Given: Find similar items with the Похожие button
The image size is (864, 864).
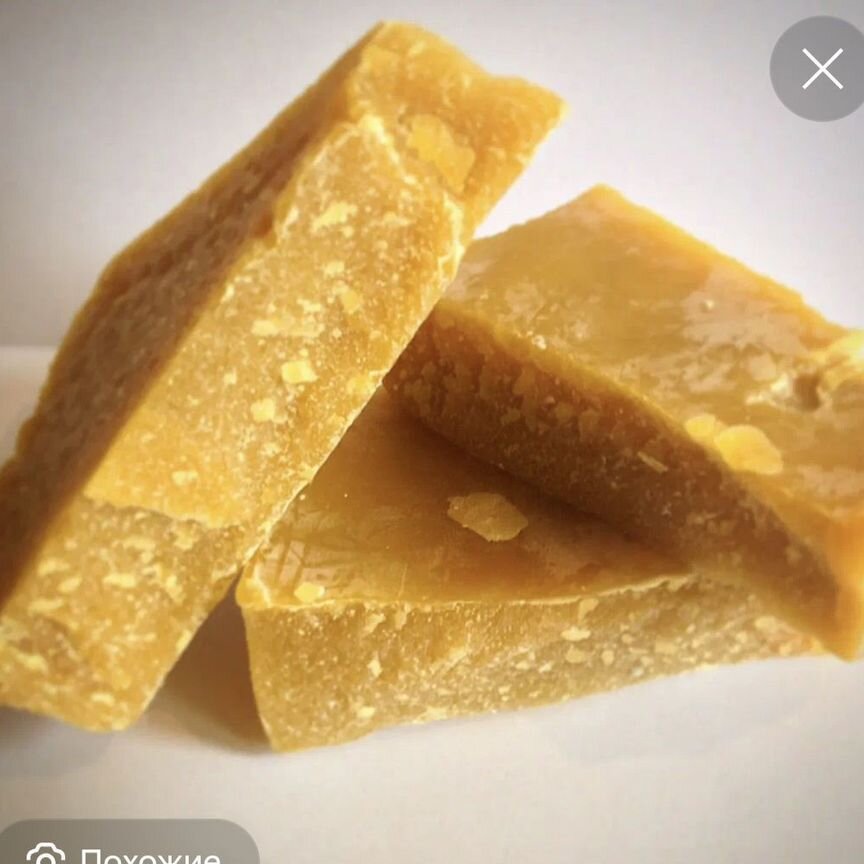Looking at the screenshot, I should 128,848.
